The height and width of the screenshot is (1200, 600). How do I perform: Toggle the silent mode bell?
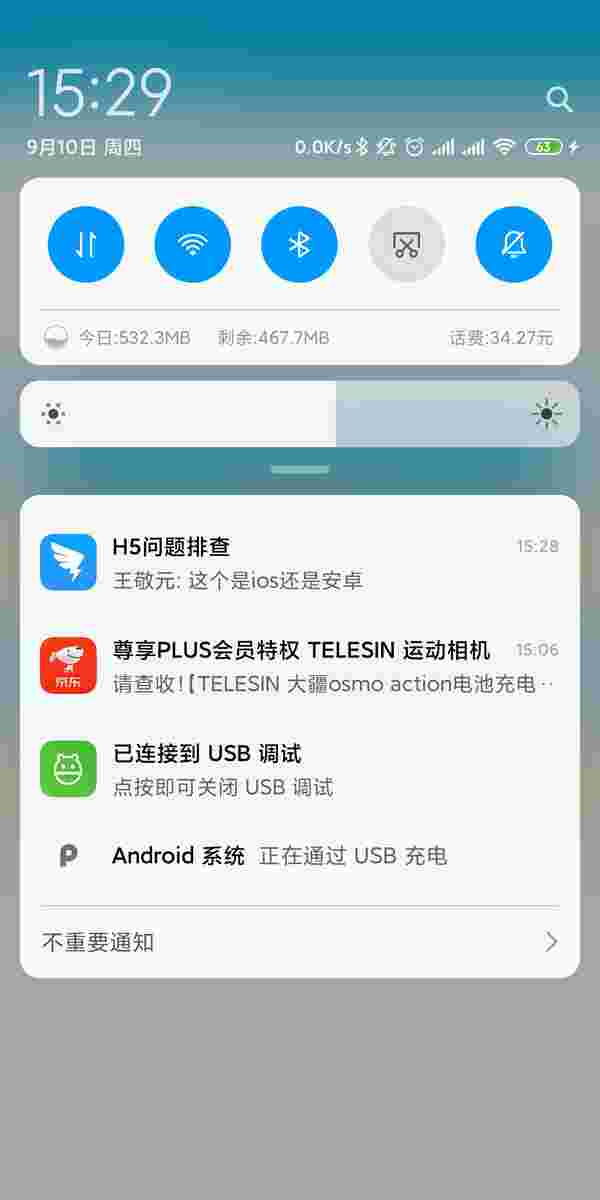point(513,245)
